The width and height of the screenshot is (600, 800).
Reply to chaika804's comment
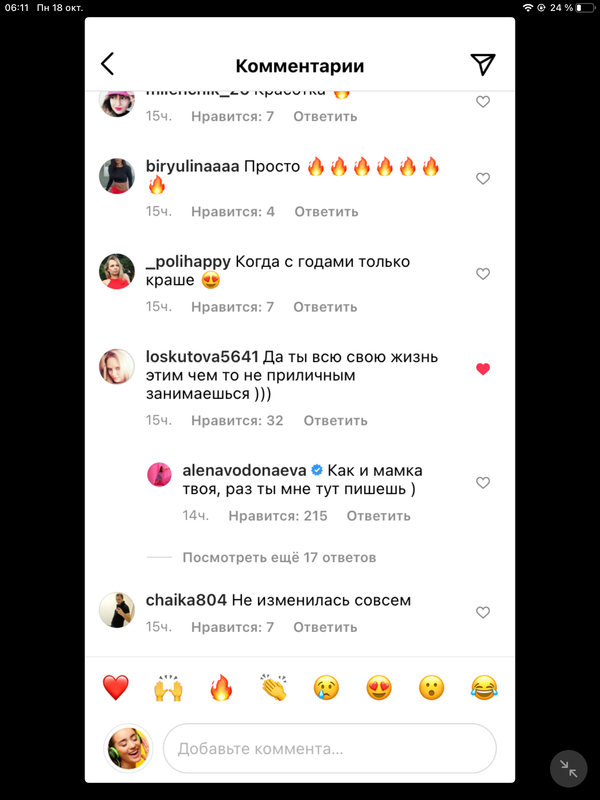coord(326,627)
